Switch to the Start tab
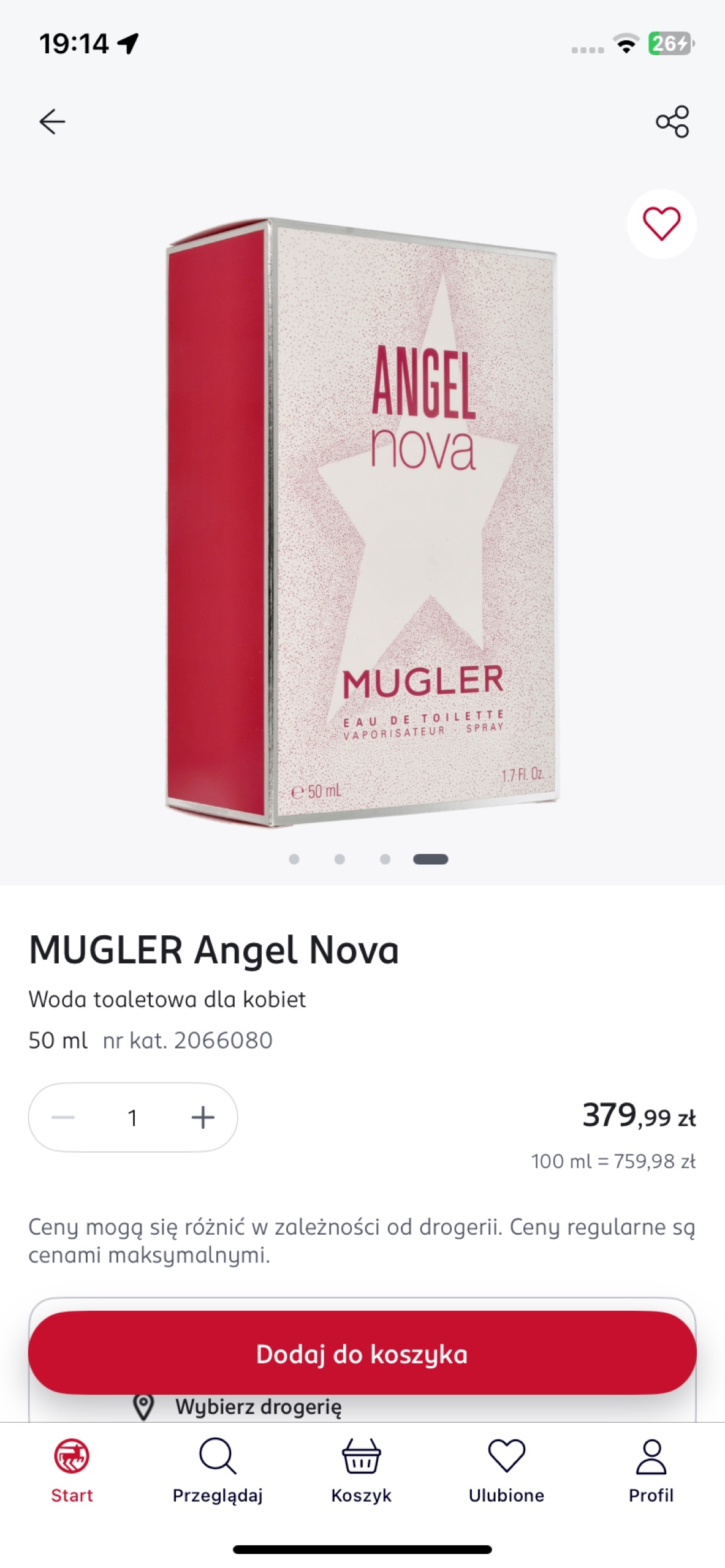725x1568 pixels. [72, 1470]
